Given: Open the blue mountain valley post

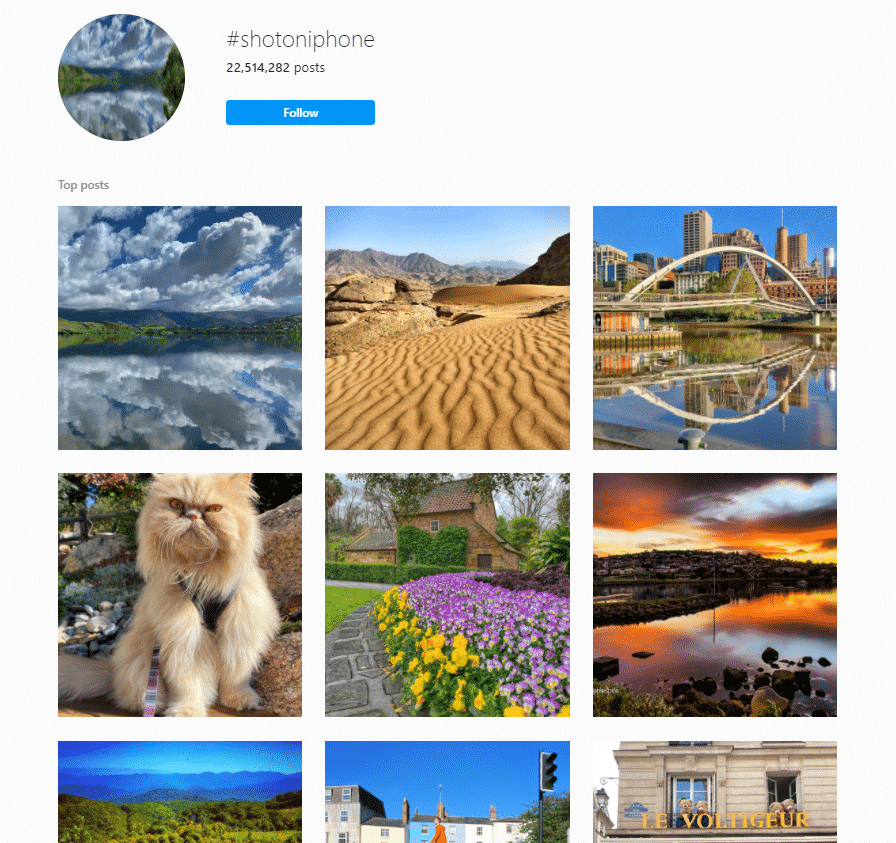Looking at the screenshot, I should 180,792.
